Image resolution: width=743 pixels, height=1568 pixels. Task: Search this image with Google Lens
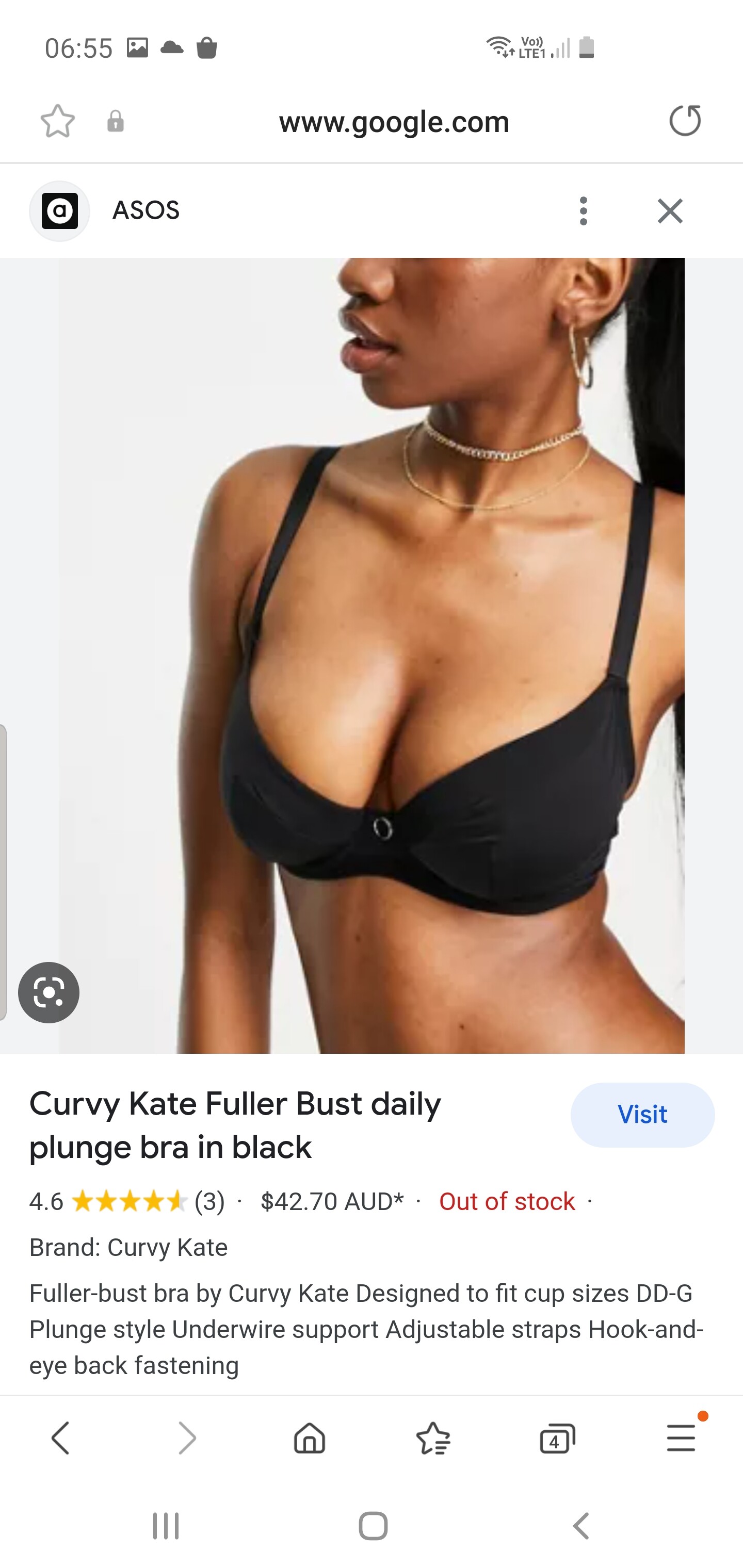pos(49,992)
